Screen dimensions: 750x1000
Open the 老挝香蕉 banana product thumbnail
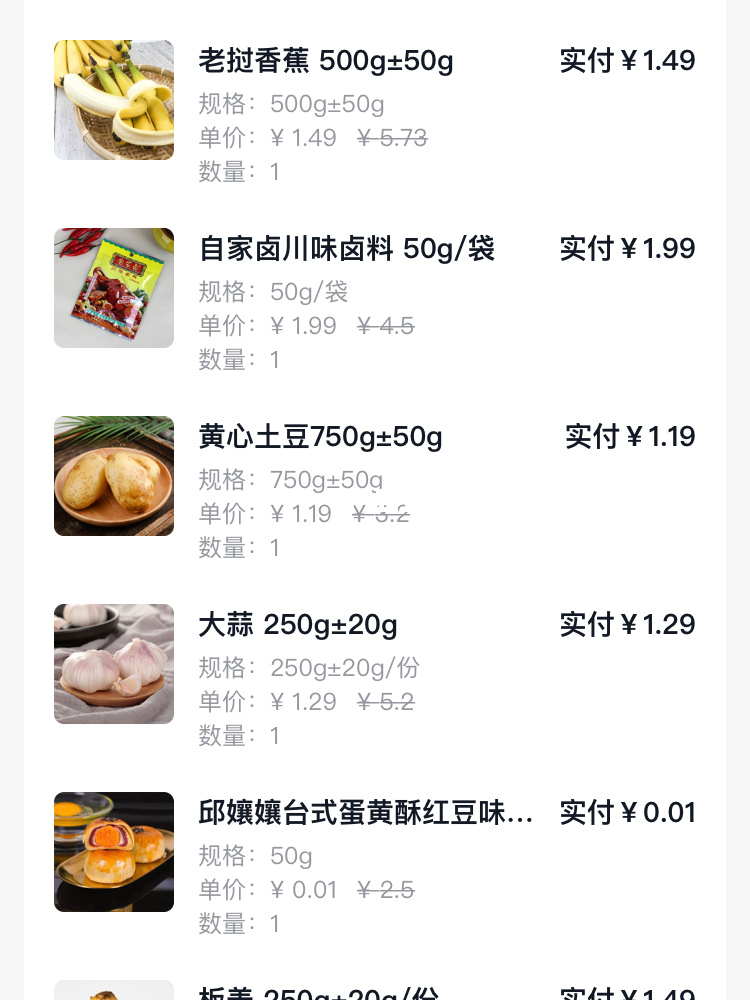point(114,100)
